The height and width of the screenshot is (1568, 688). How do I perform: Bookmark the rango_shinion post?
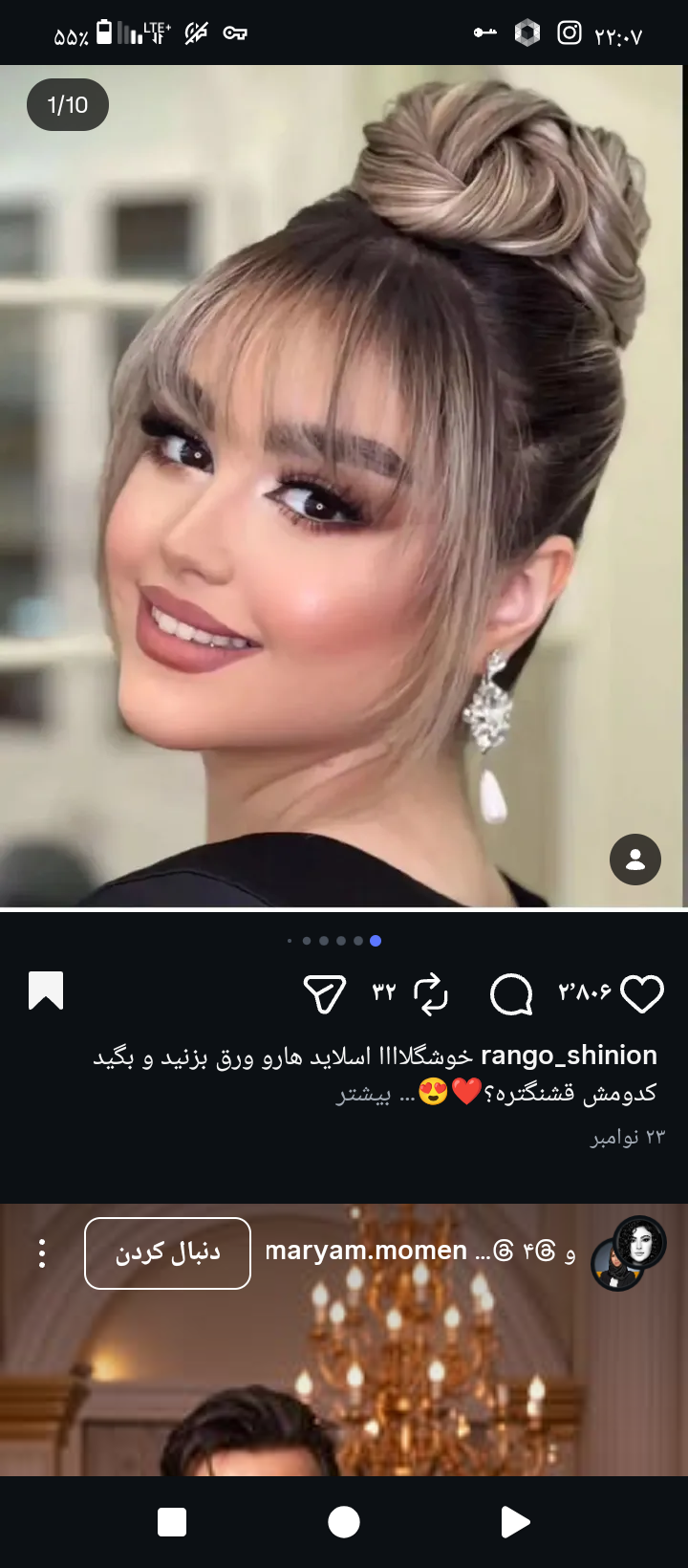[46, 991]
